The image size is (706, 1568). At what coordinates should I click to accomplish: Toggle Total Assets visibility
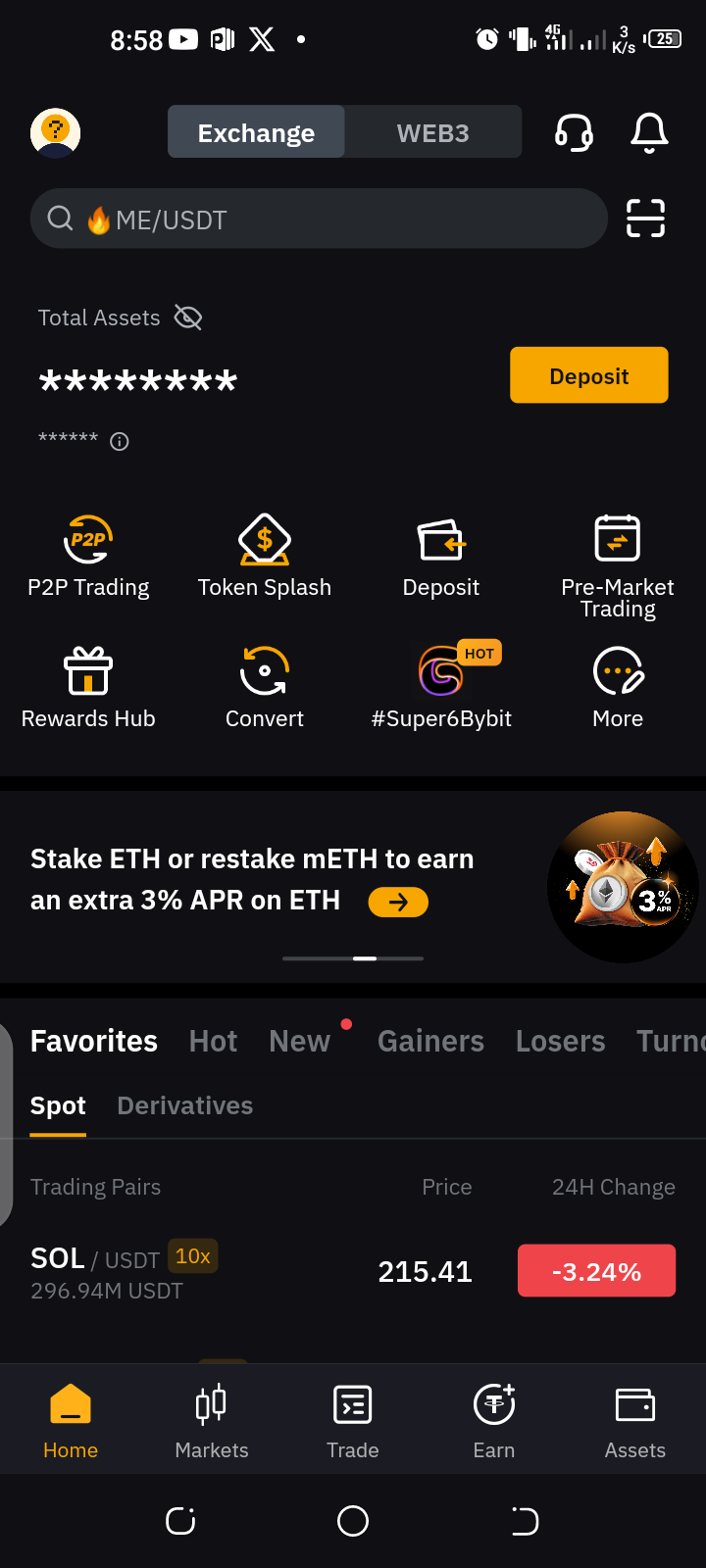pyautogui.click(x=187, y=318)
